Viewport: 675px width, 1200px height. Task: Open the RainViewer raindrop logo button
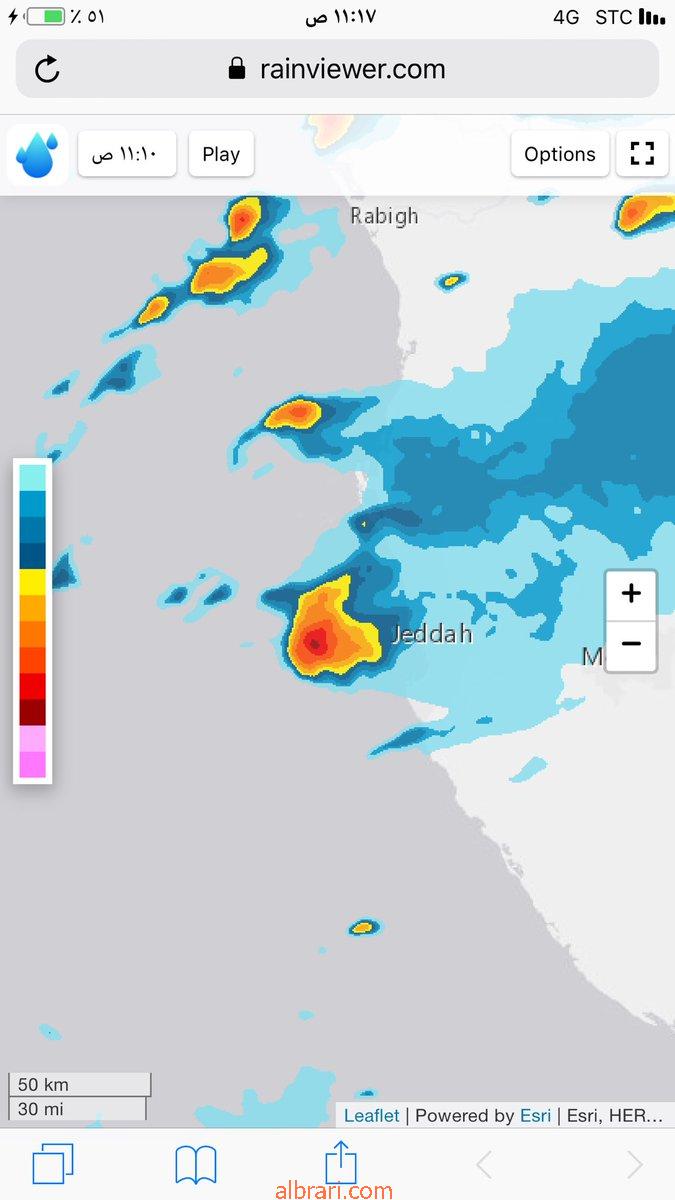(38, 154)
